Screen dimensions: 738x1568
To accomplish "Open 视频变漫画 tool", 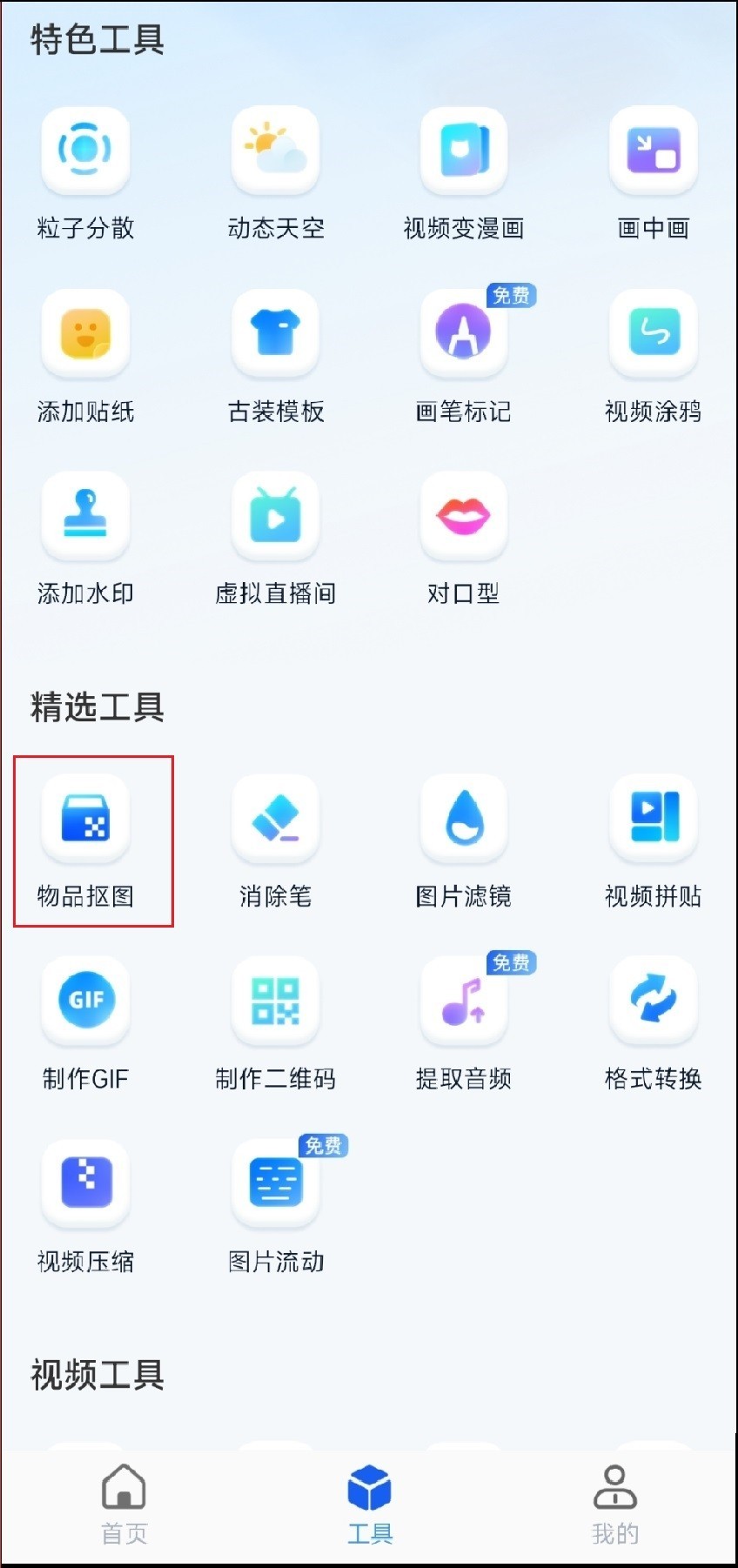I will click(x=464, y=150).
